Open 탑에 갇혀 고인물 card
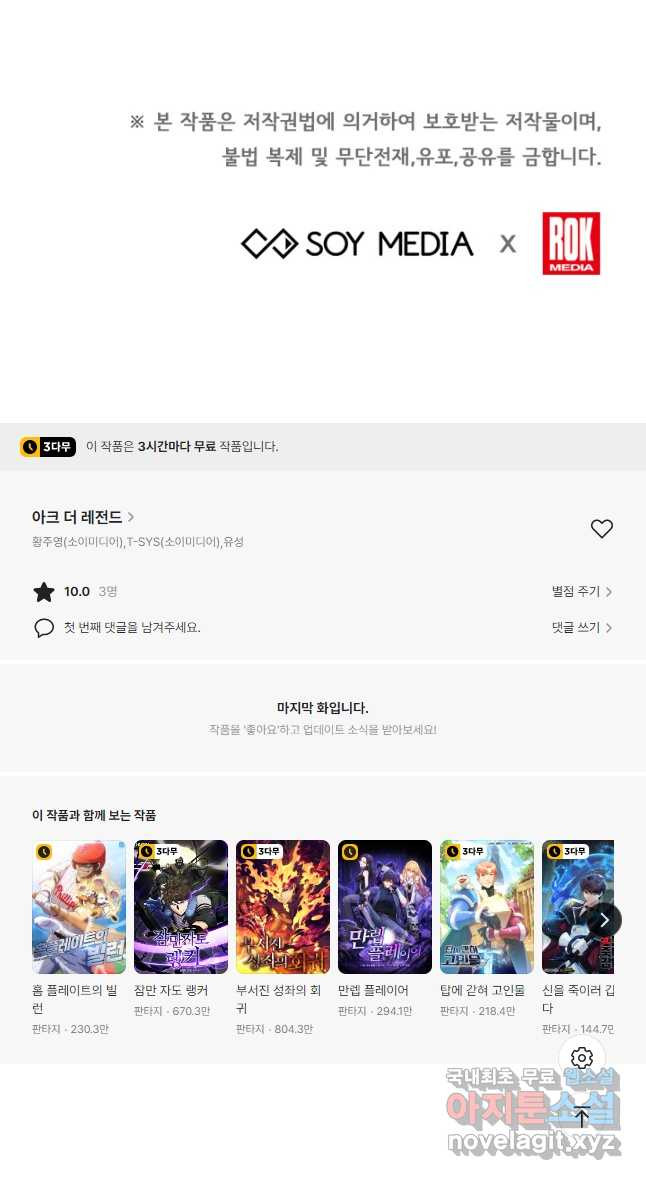 [487, 907]
